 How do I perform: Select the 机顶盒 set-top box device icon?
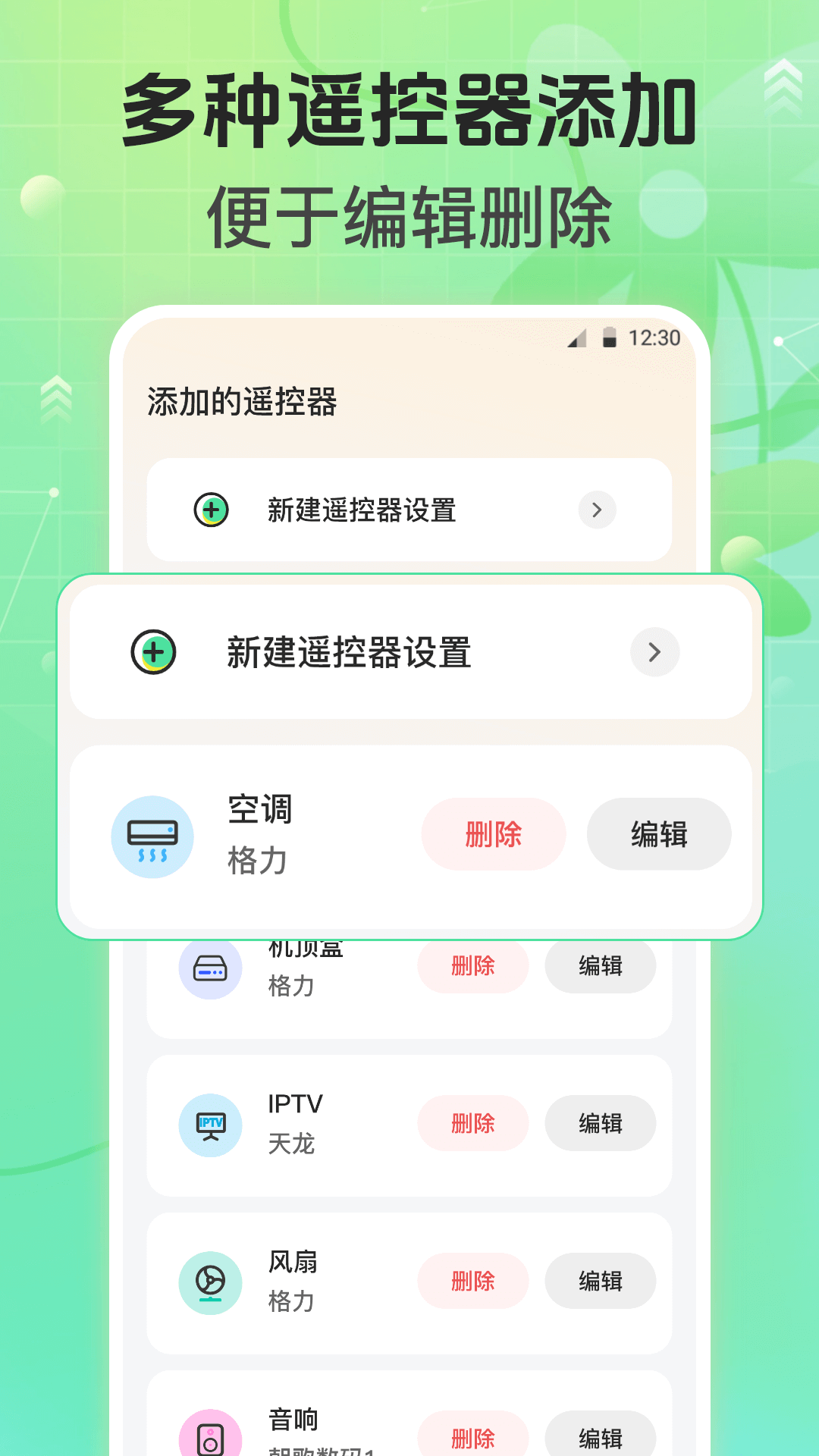(210, 968)
